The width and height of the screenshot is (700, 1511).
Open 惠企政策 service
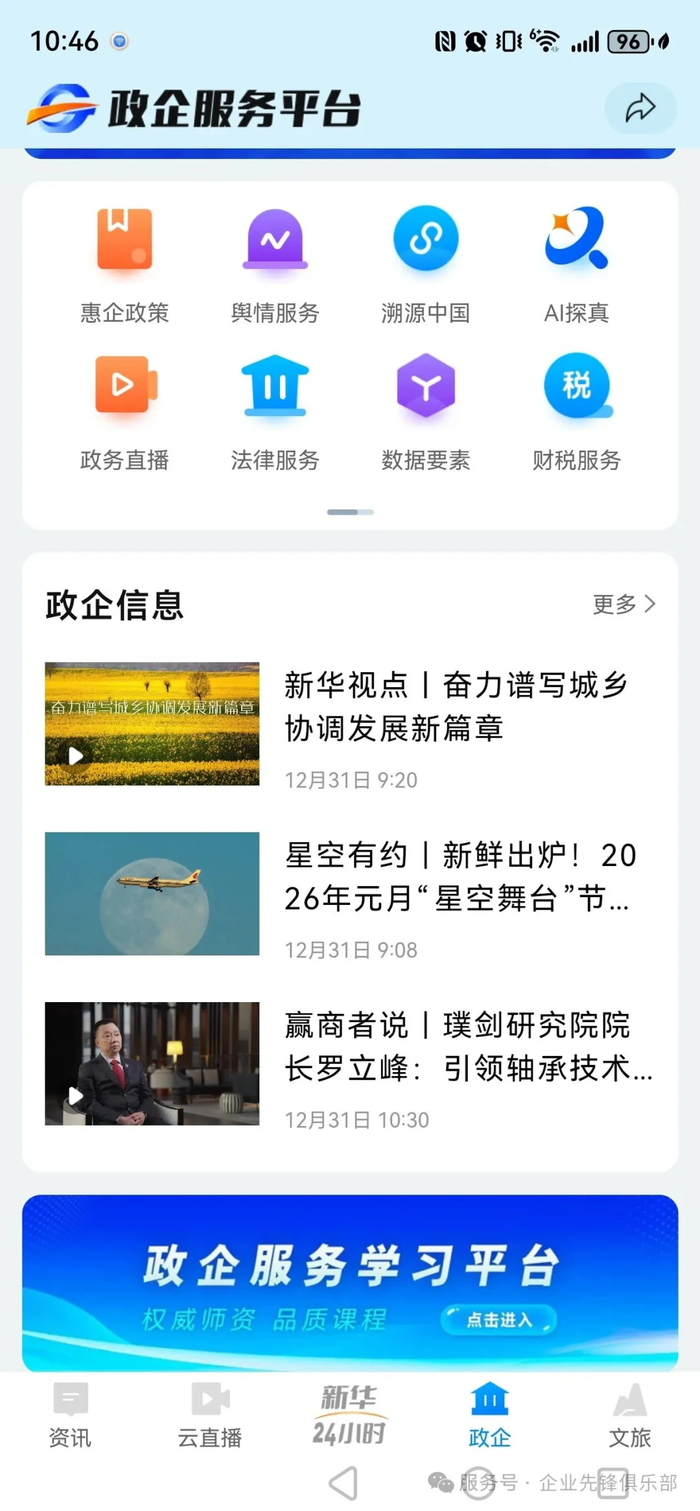coord(125,264)
